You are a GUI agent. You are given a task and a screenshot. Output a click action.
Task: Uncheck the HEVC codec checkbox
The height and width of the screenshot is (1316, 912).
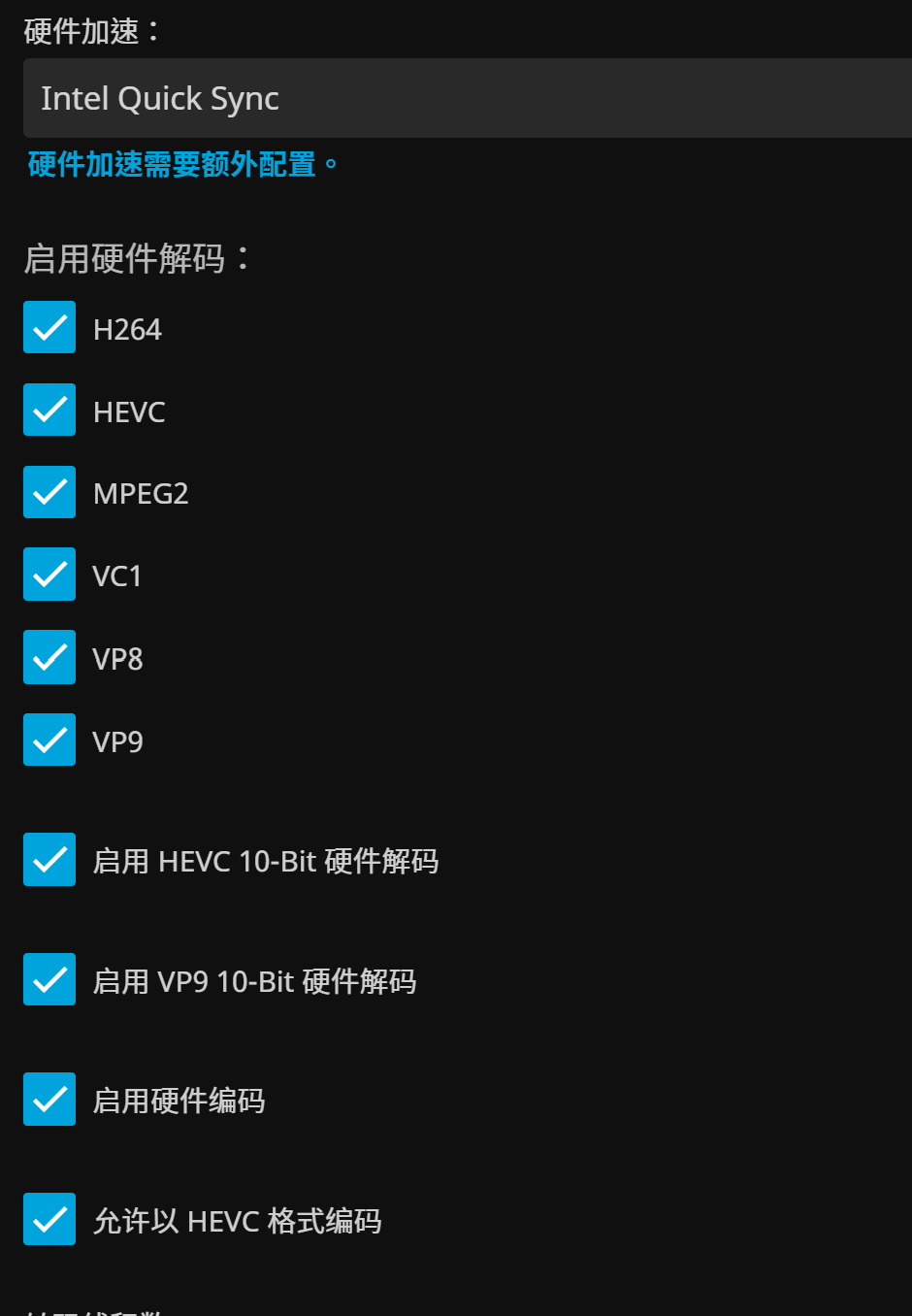coord(49,410)
